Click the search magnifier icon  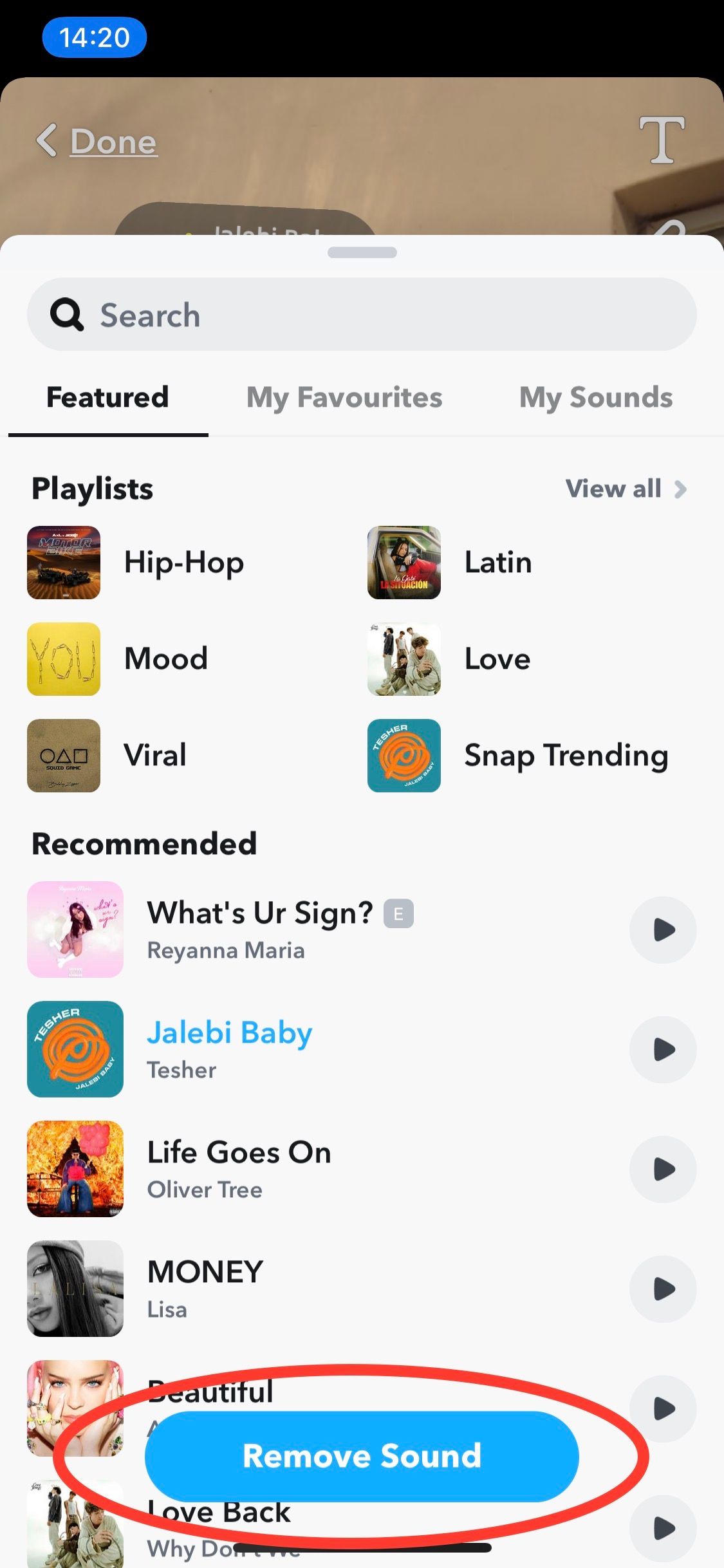(66, 315)
